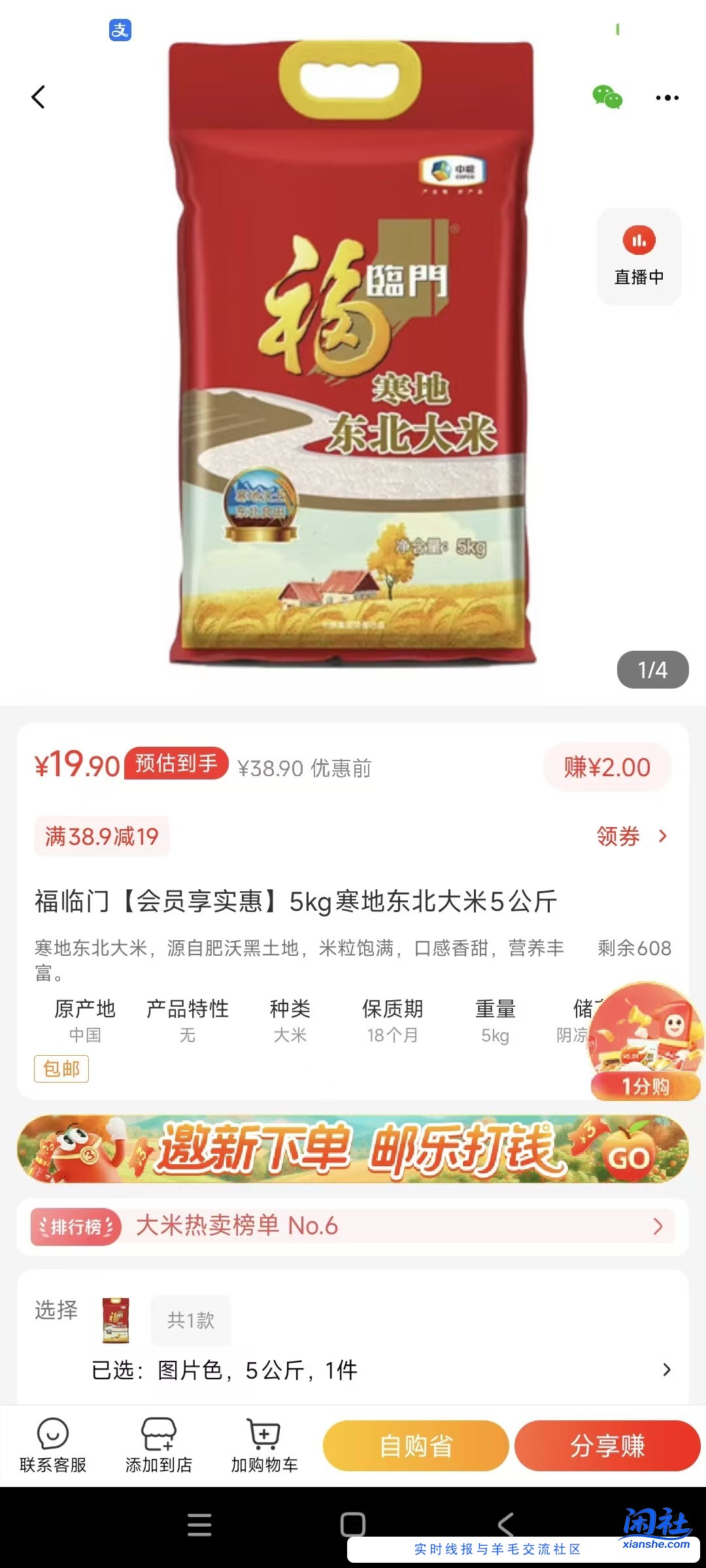Tap the Android recent apps button
Image resolution: width=706 pixels, height=1568 pixels.
tap(199, 1524)
